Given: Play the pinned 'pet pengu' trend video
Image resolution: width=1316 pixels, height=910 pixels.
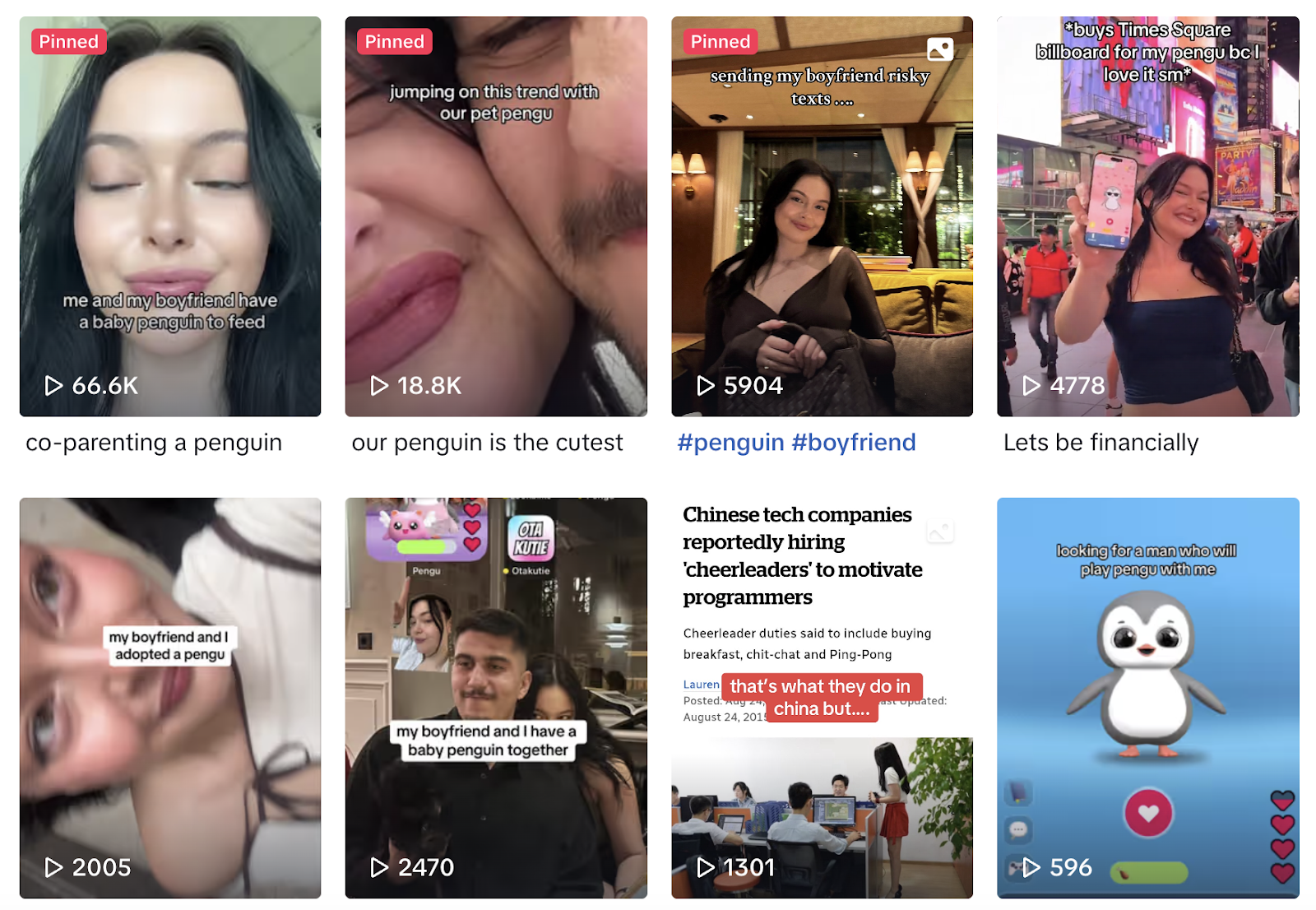Looking at the screenshot, I should [496, 216].
